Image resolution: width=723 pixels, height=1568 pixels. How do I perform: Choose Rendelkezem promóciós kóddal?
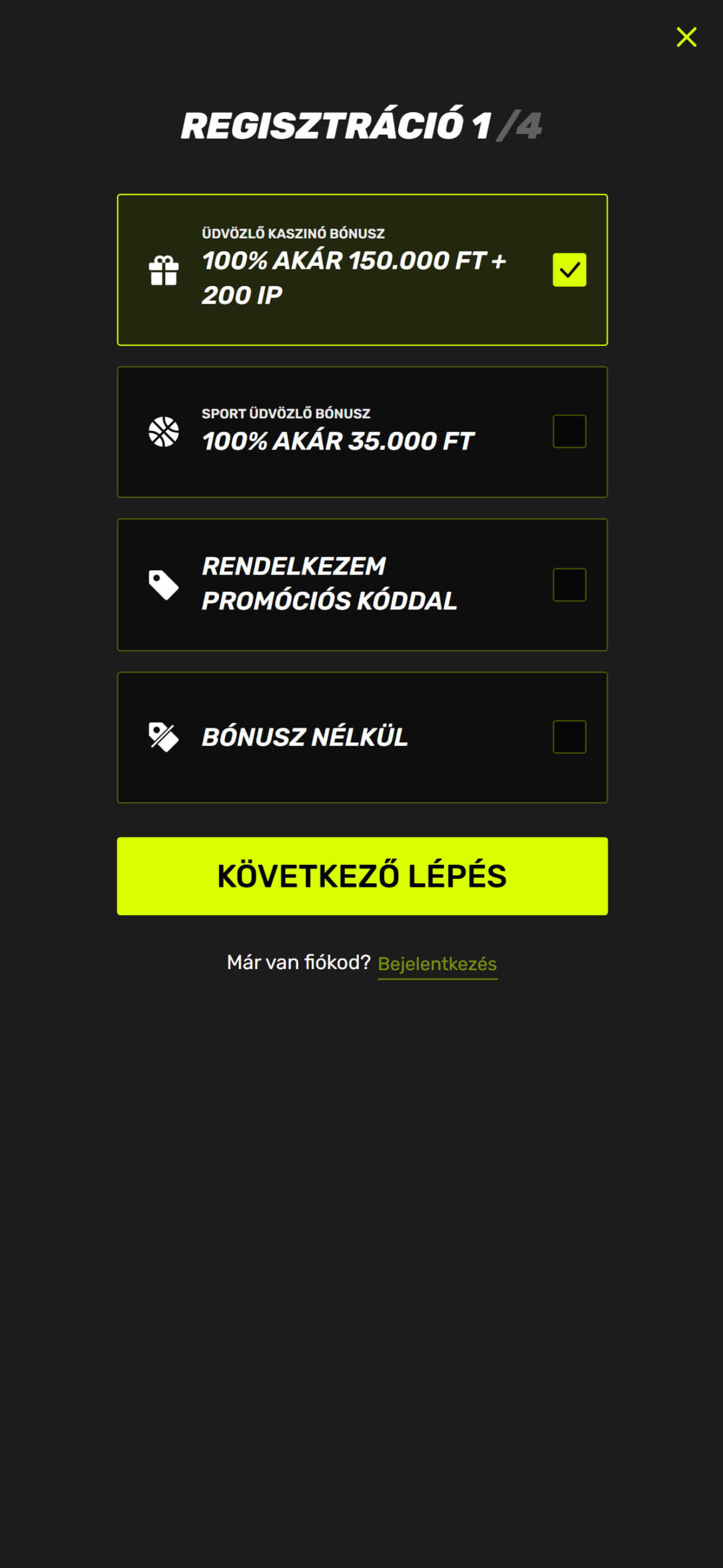click(569, 584)
